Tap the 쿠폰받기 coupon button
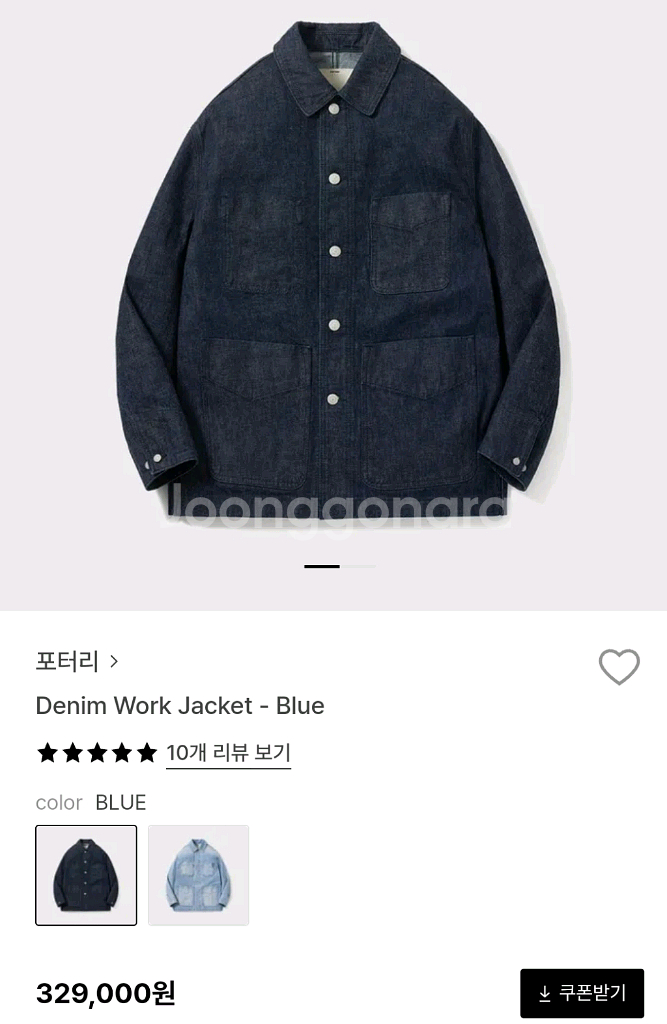 [x=581, y=993]
